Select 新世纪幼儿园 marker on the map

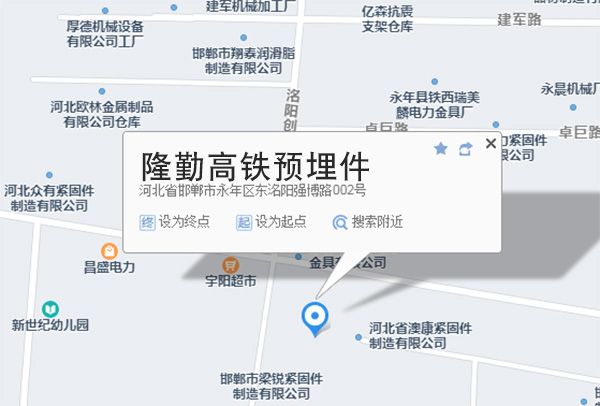point(50,309)
